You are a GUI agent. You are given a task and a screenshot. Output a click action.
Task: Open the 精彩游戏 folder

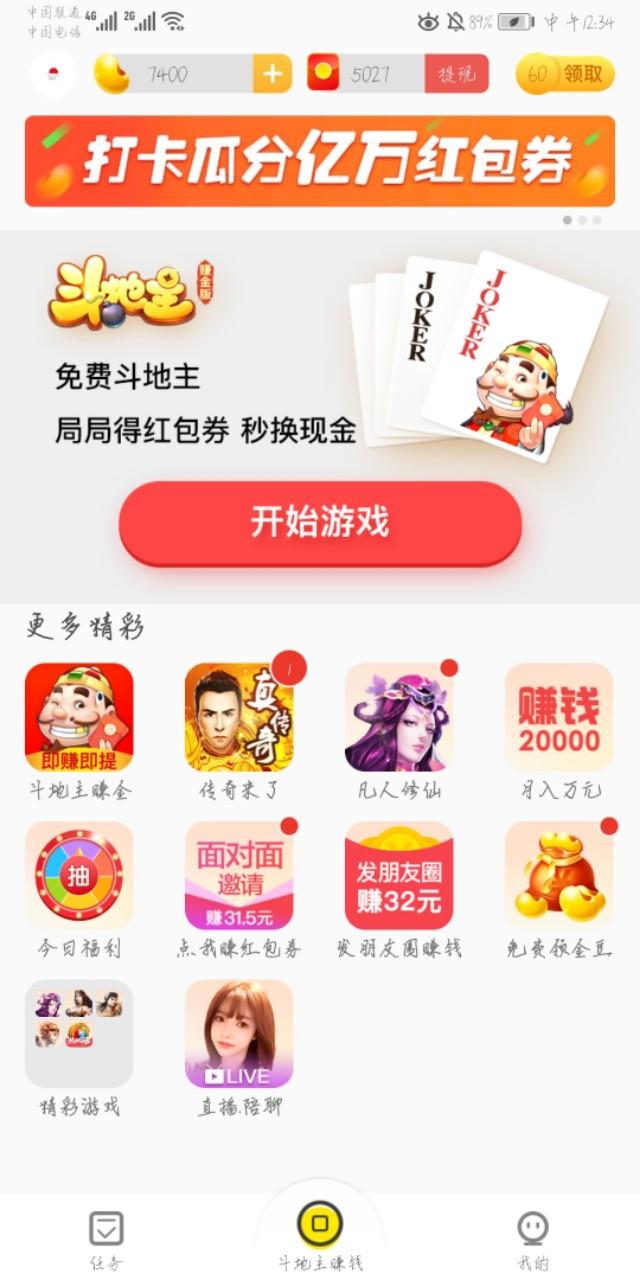pyautogui.click(x=79, y=1034)
